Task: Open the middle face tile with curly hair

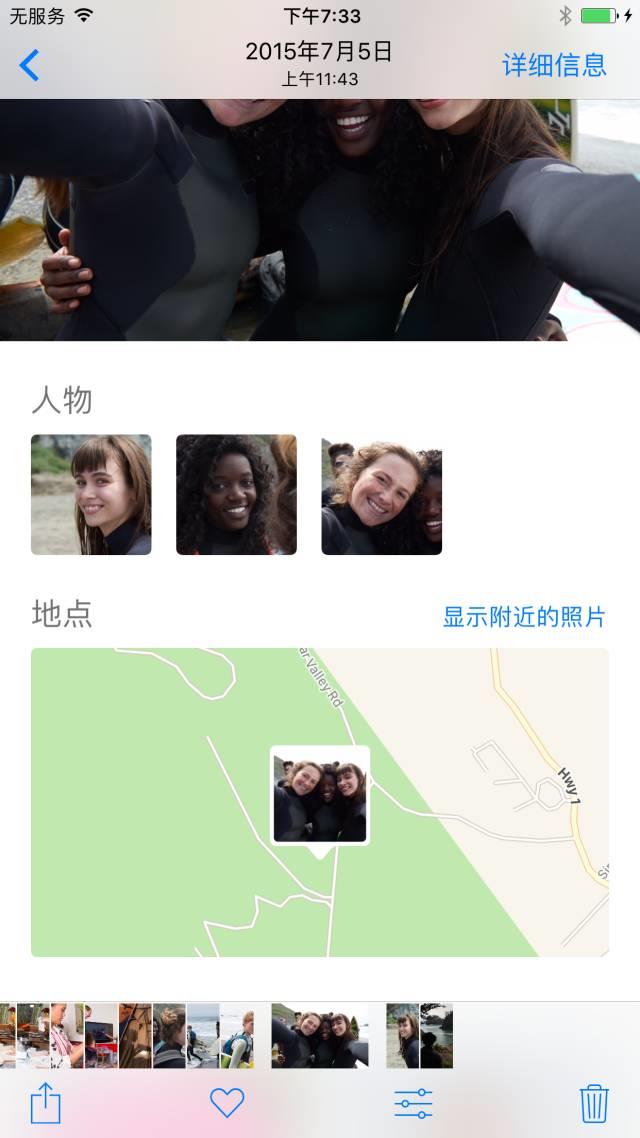Action: click(x=236, y=494)
